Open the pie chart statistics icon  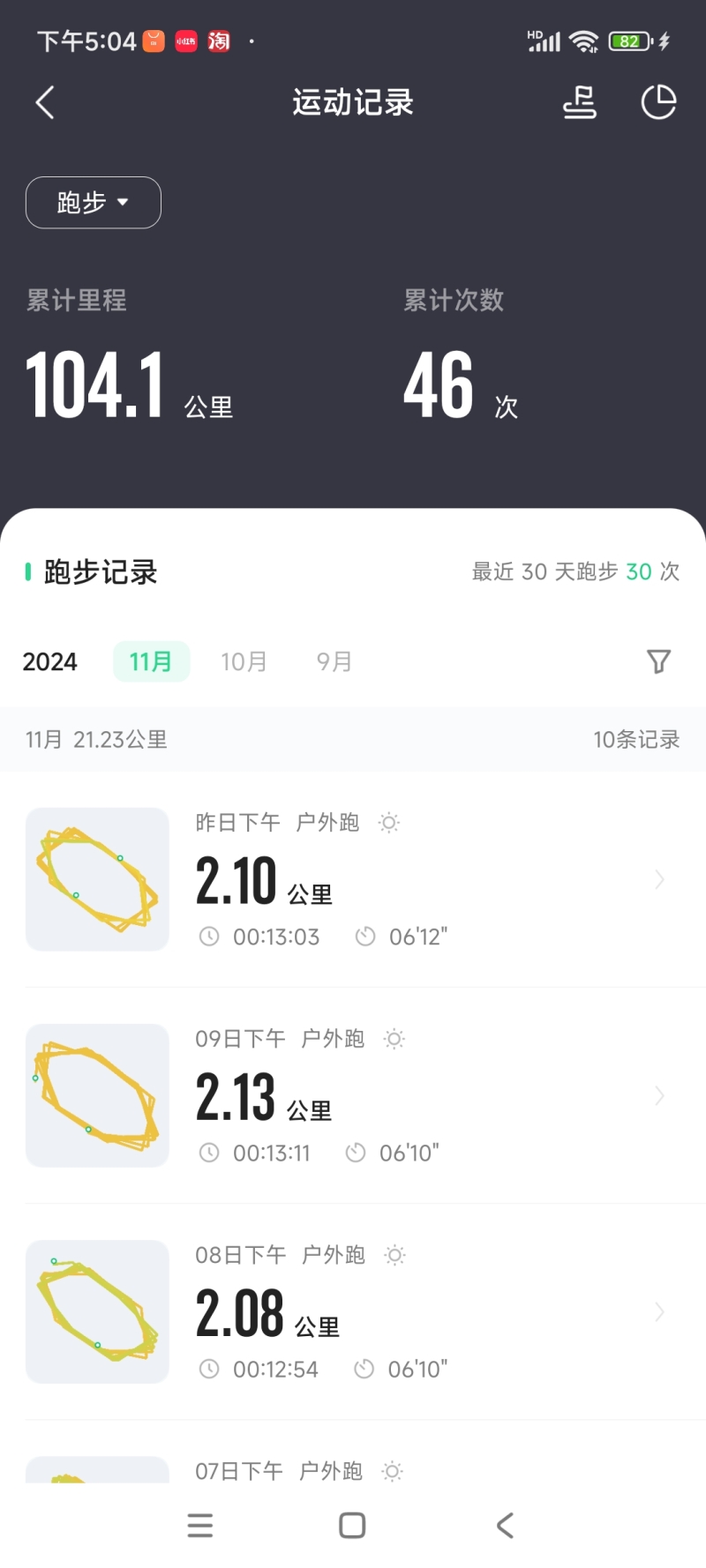pyautogui.click(x=658, y=102)
